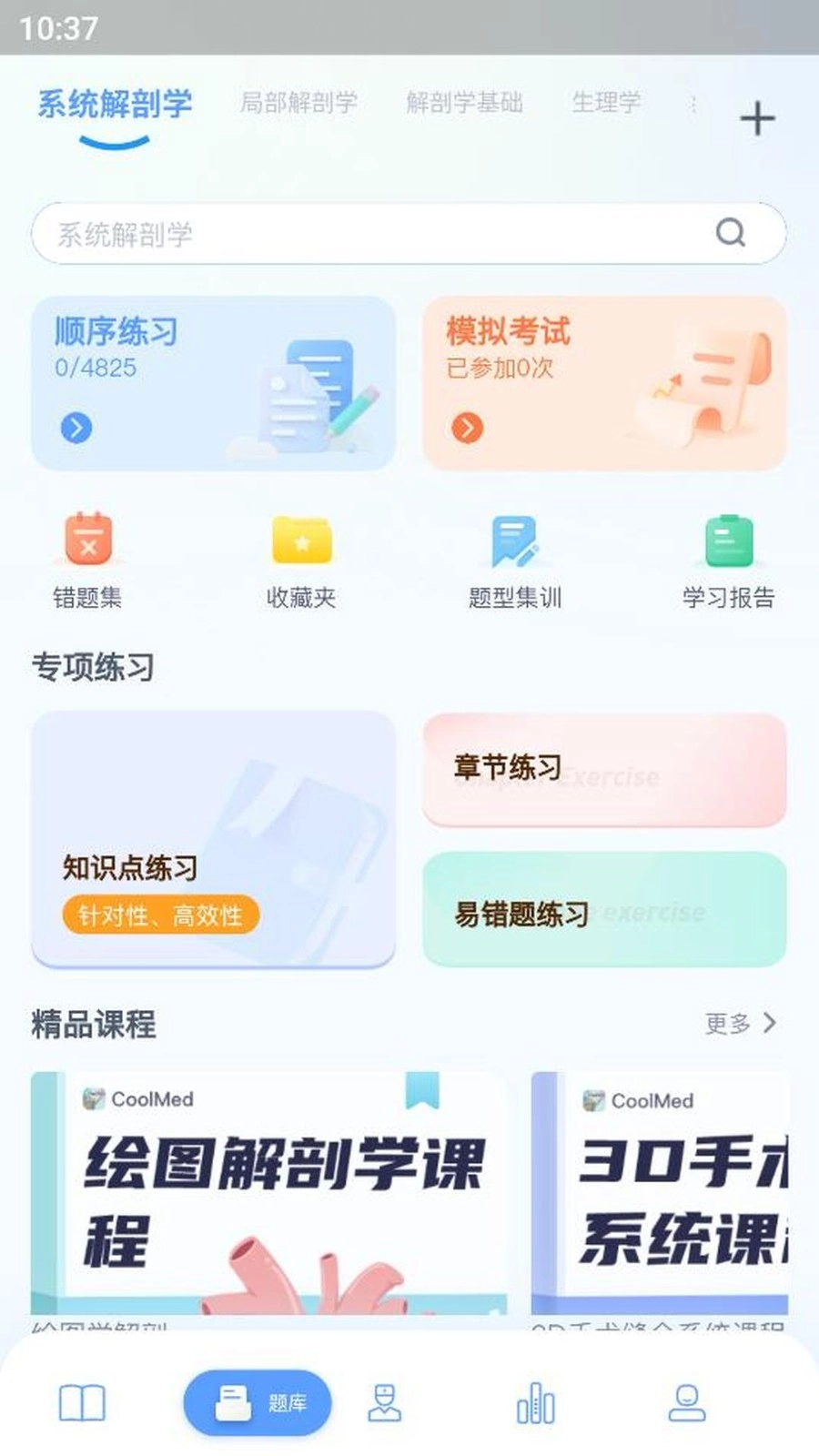Open the statistics icon in bottom navigation

point(535,1402)
